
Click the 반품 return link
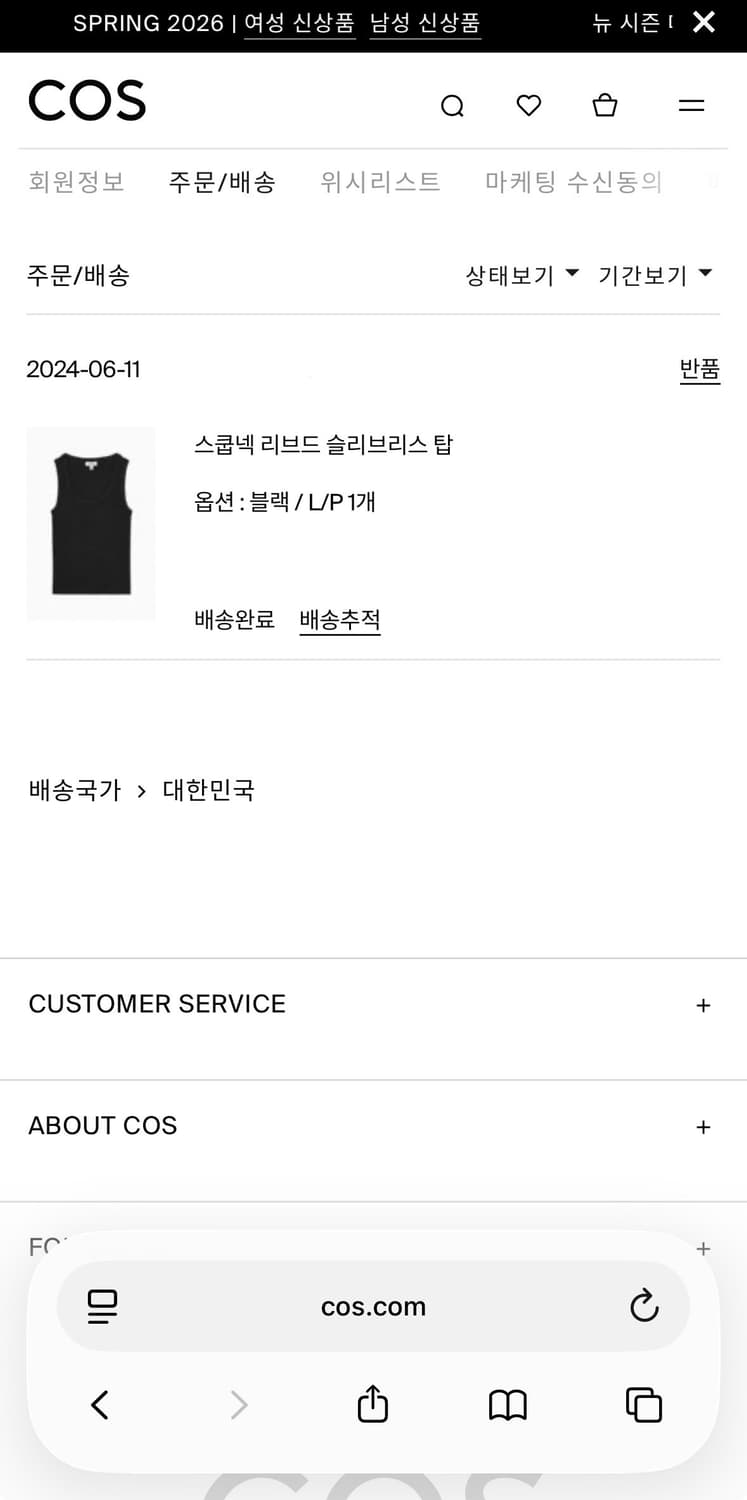point(700,369)
